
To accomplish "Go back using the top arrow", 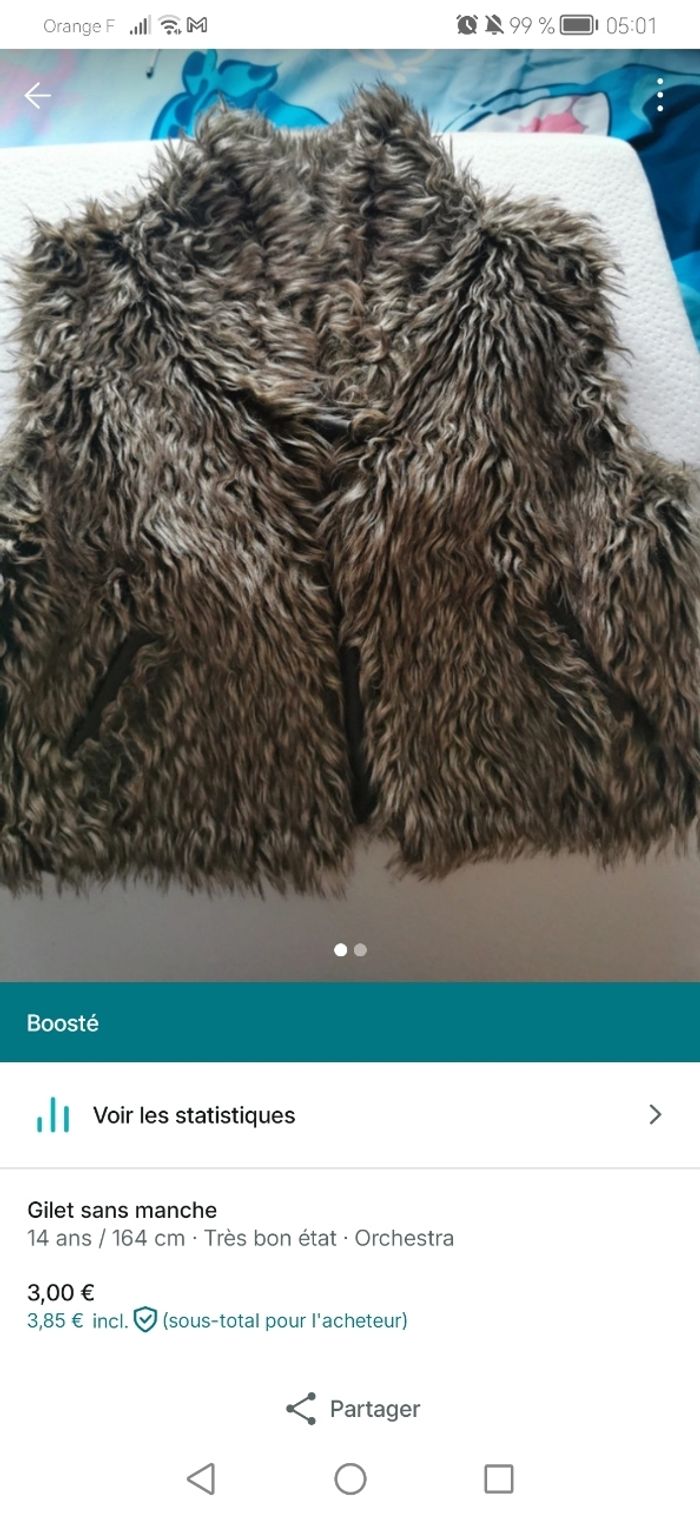I will pos(37,95).
